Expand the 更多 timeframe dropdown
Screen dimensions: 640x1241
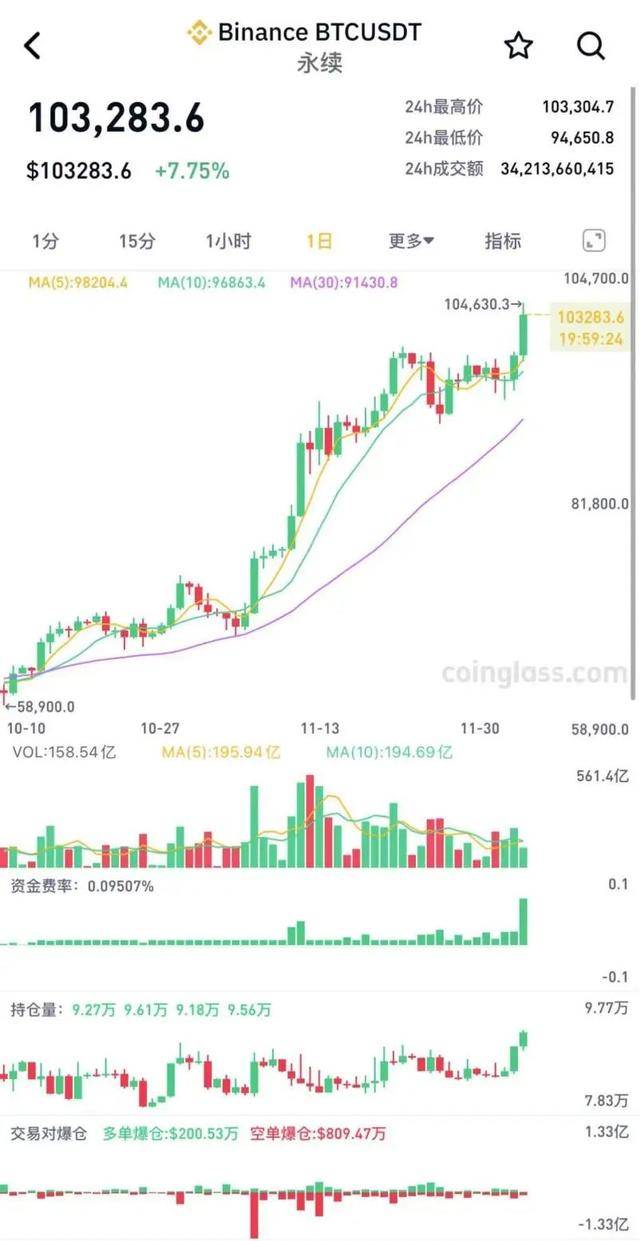[x=411, y=241]
